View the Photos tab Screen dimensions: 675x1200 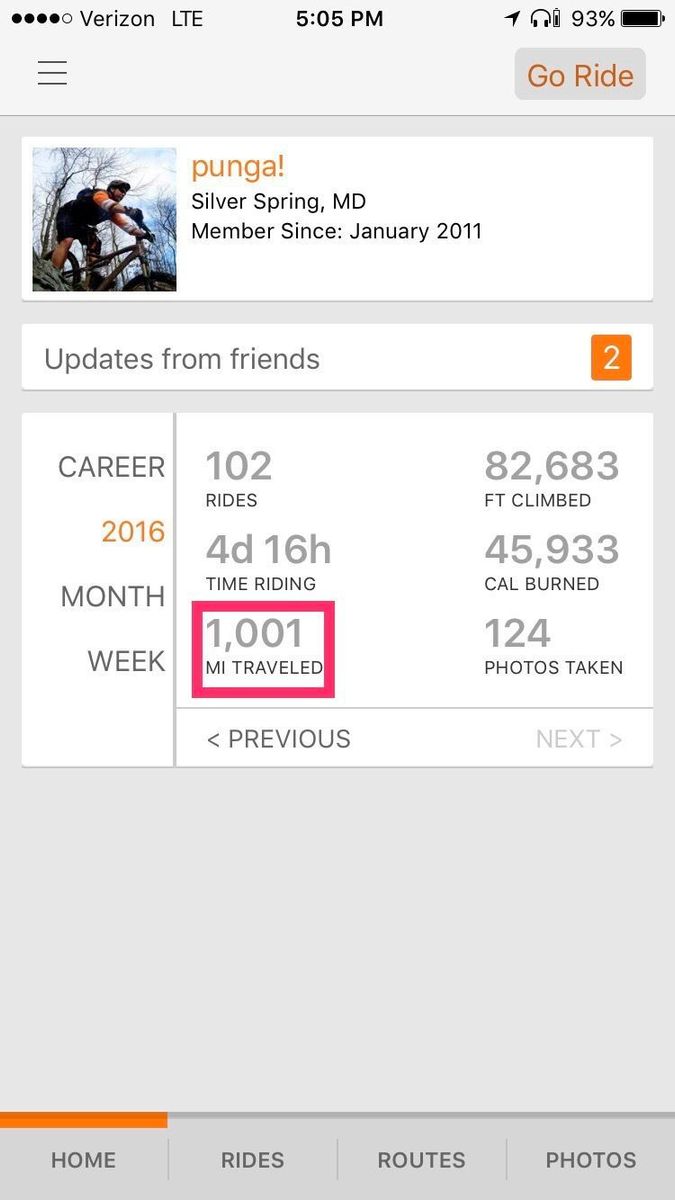pyautogui.click(x=590, y=1160)
